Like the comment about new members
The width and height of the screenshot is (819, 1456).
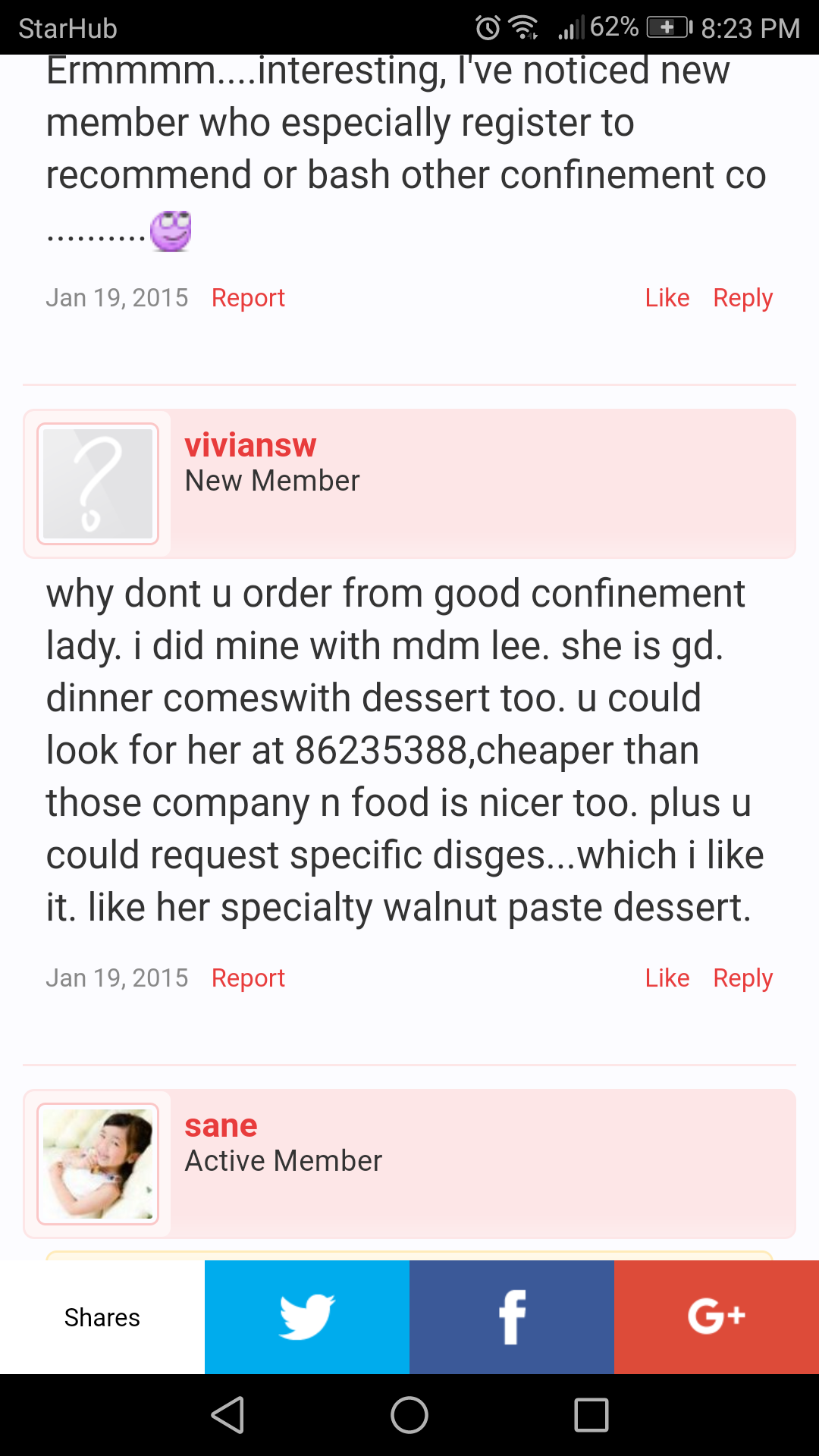pyautogui.click(x=667, y=298)
